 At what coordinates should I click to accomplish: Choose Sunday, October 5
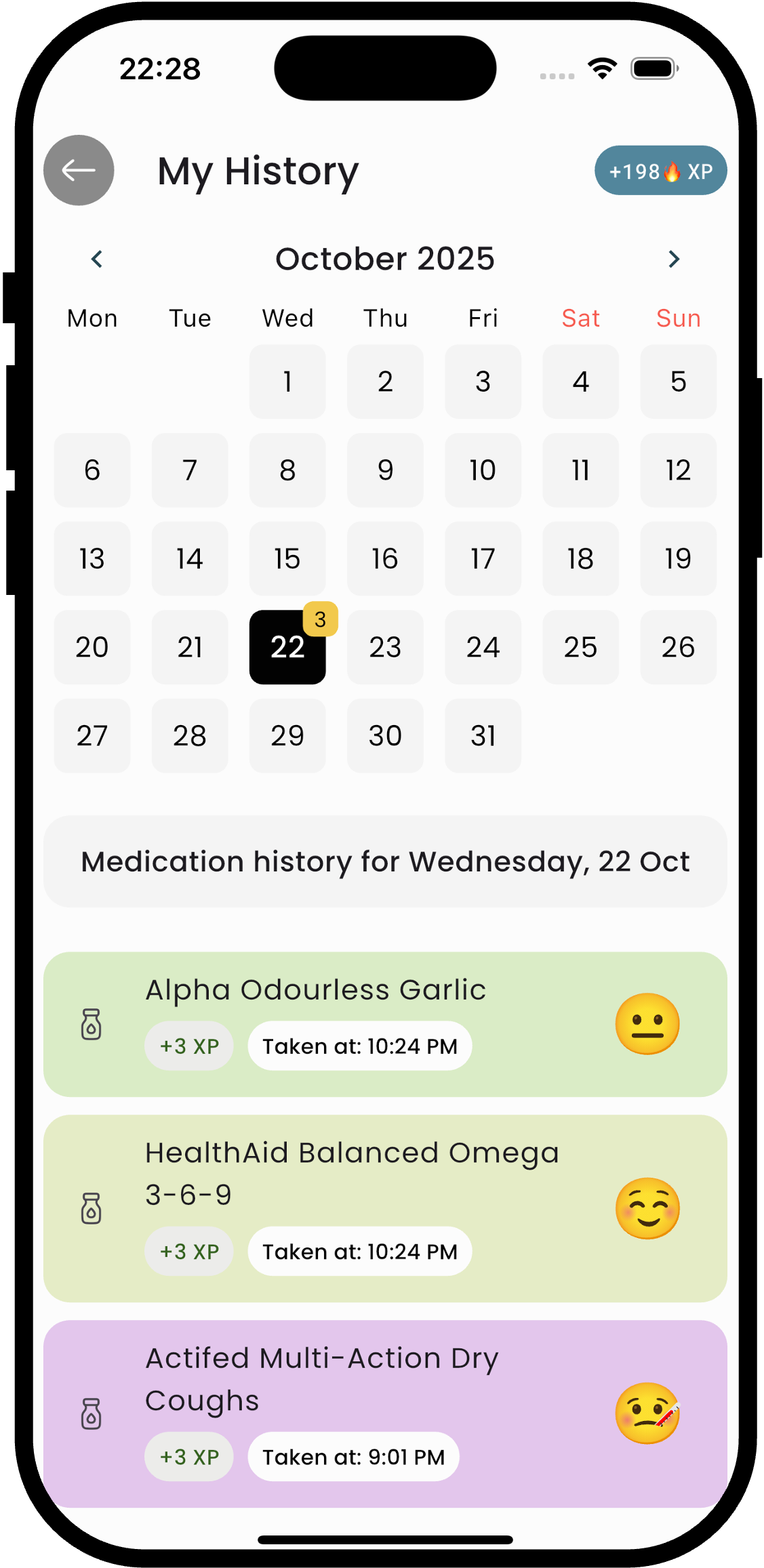coord(678,381)
